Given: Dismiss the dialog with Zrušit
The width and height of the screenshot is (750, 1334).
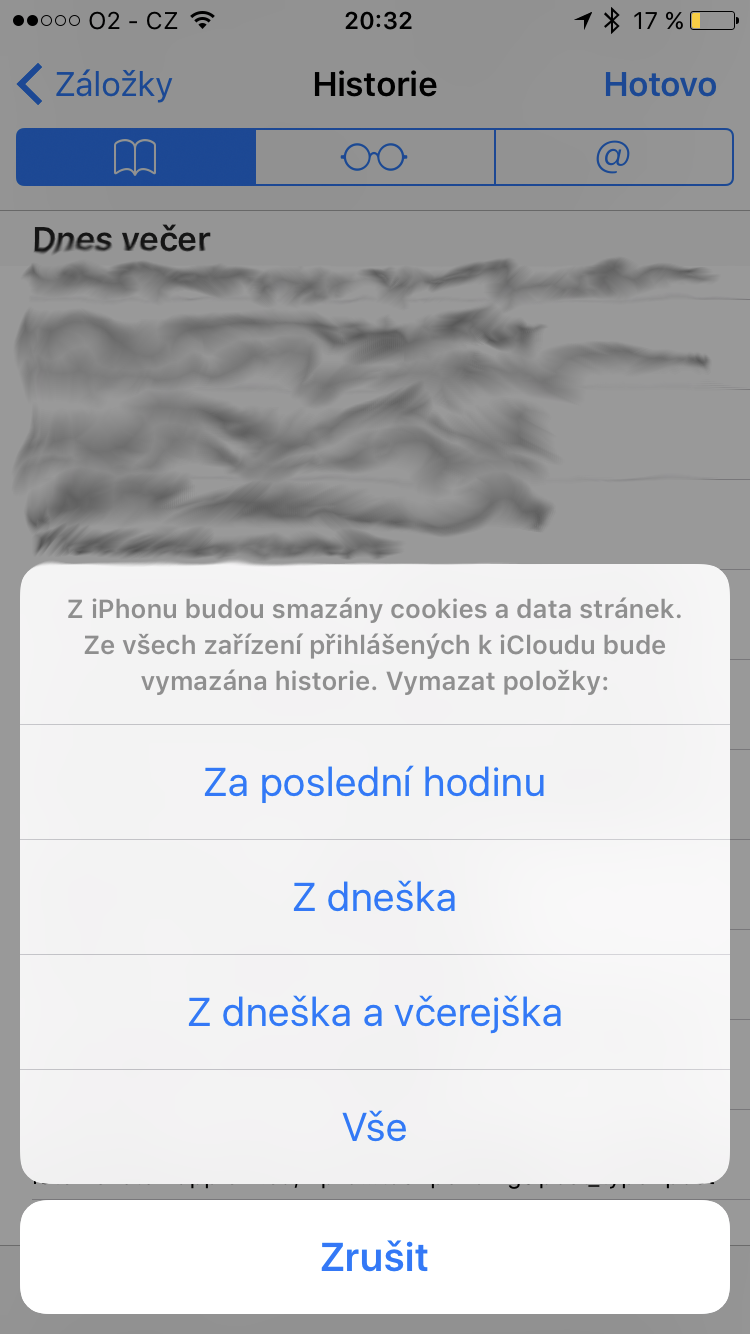Looking at the screenshot, I should [375, 1257].
